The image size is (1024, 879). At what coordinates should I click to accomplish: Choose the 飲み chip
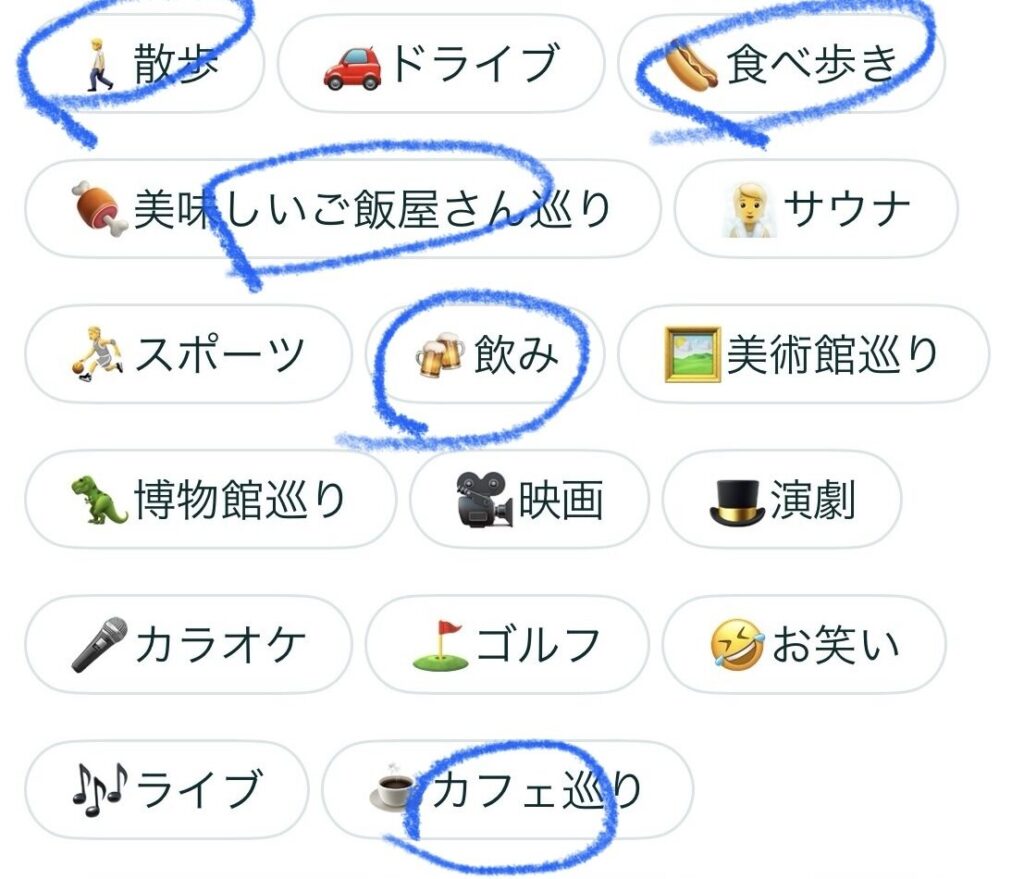coord(486,355)
